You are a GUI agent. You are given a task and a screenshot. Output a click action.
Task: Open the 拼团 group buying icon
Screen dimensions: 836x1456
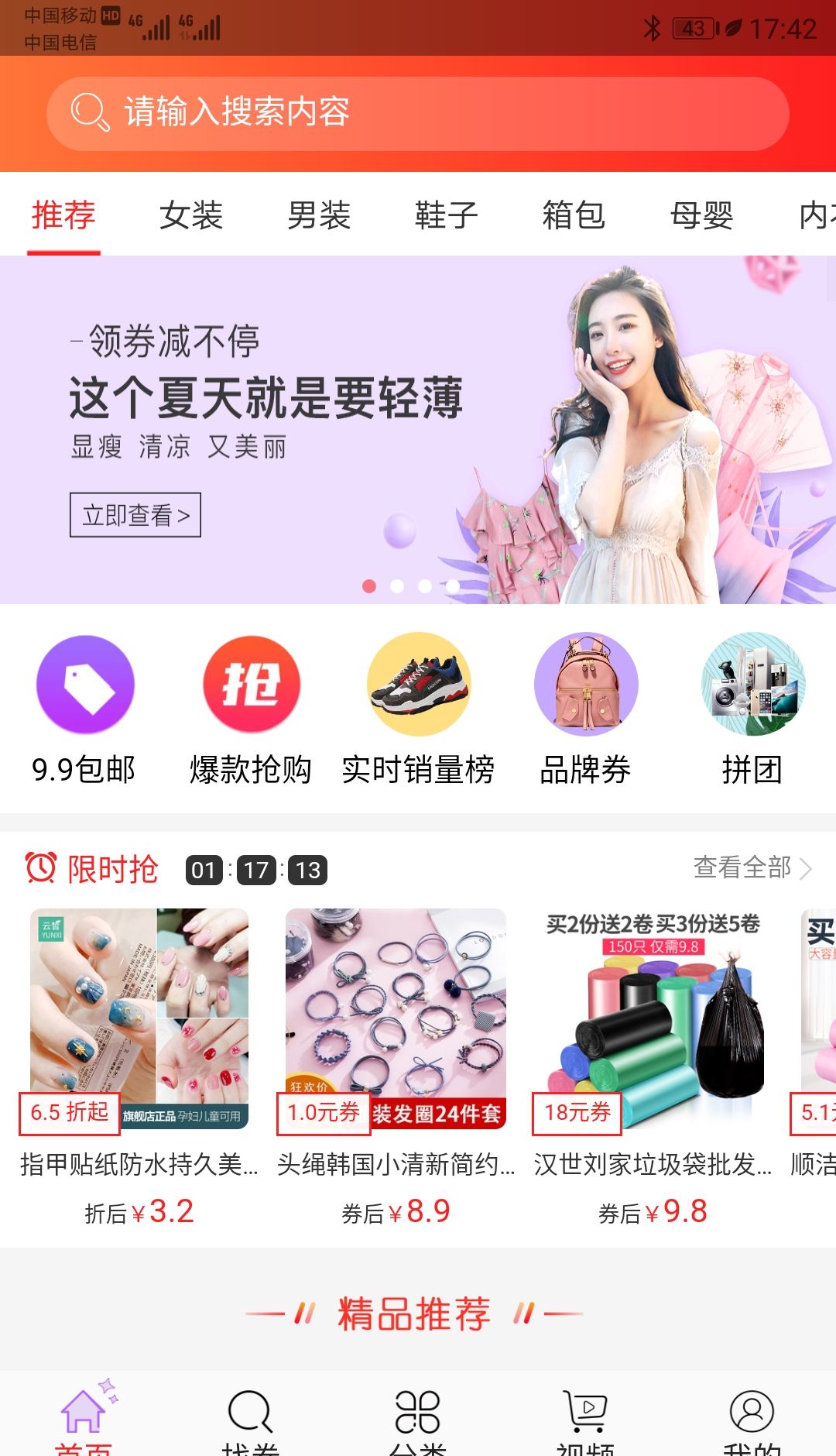tap(752, 685)
